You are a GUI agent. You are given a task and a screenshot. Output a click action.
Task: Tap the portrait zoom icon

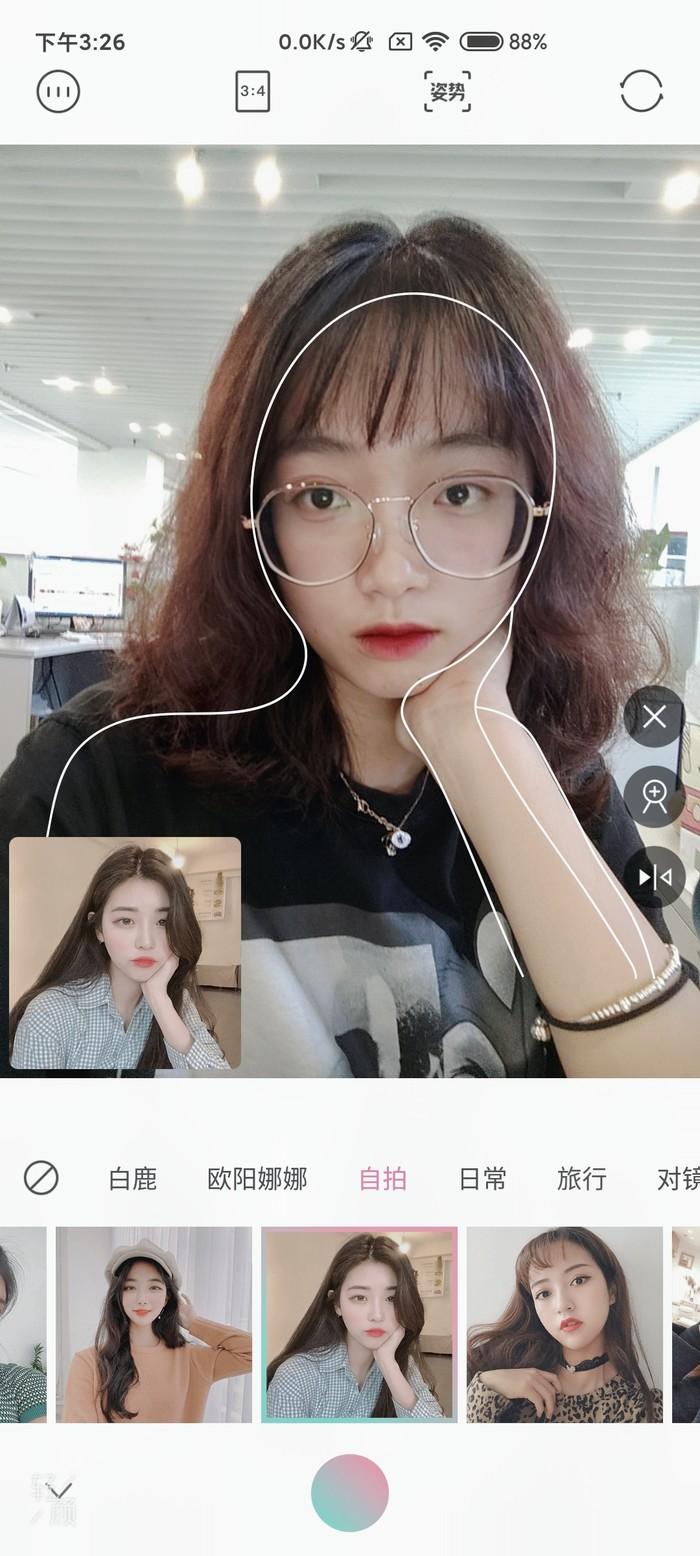pyautogui.click(x=654, y=796)
